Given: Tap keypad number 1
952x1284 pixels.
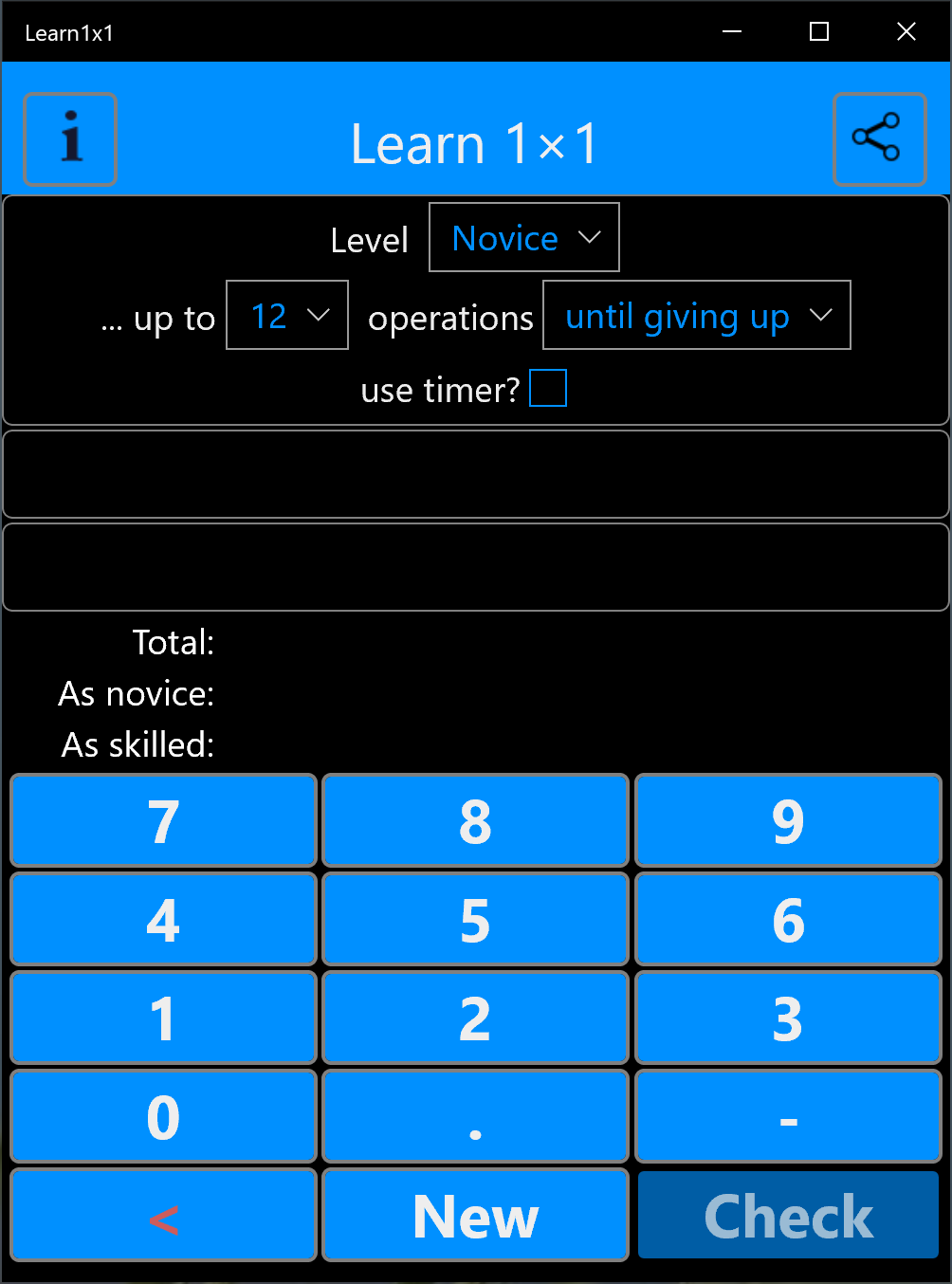Looking at the screenshot, I should click(x=163, y=1018).
